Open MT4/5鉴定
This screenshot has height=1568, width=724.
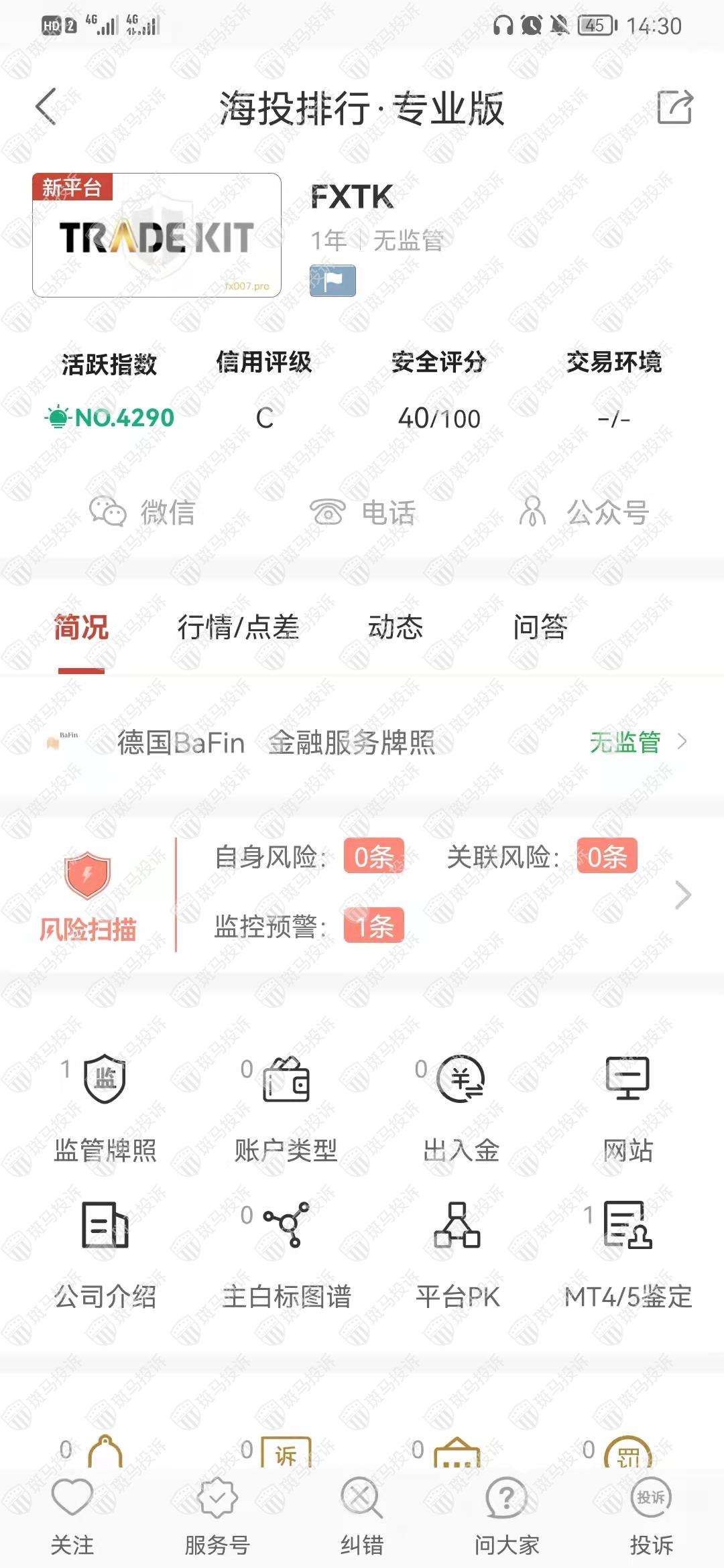[x=627, y=1253]
